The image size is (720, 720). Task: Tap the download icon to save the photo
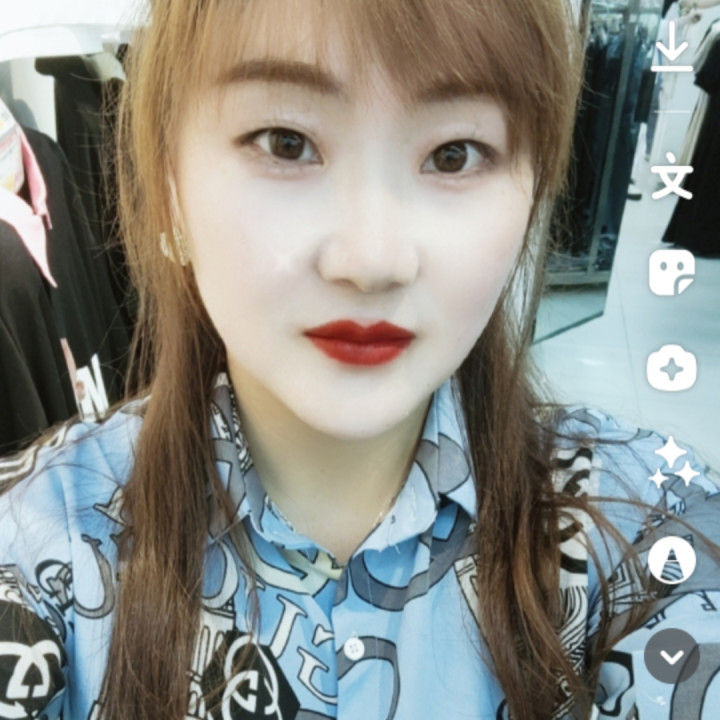click(672, 48)
